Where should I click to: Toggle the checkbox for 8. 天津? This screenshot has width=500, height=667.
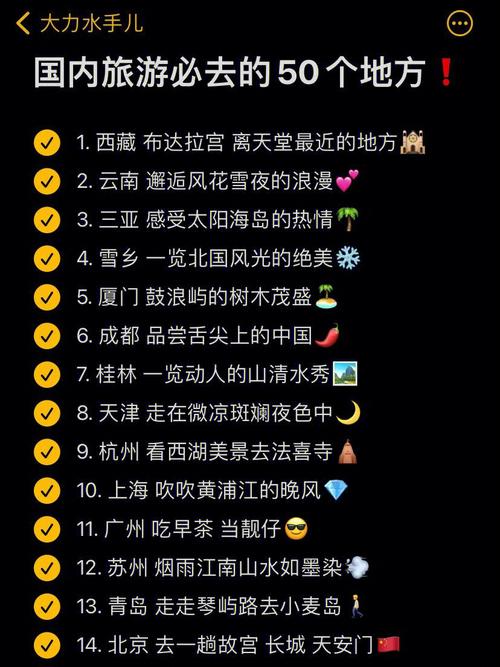coord(47,413)
